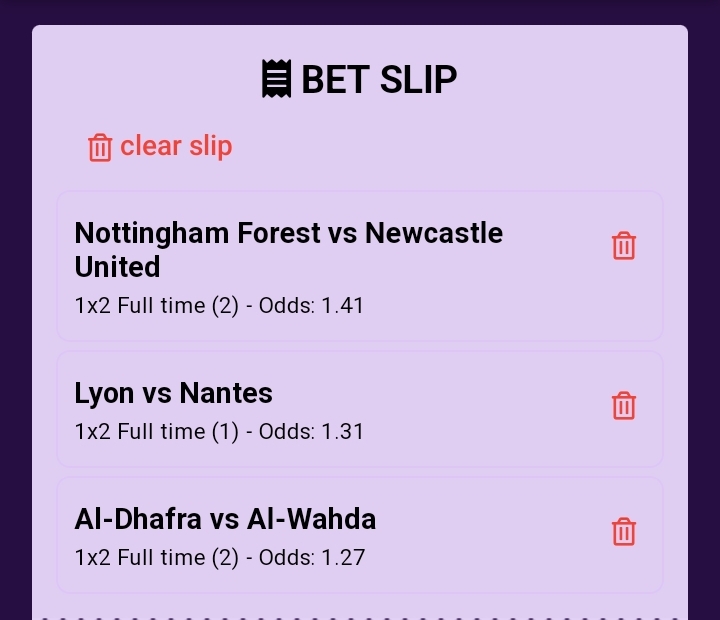Screen dimensions: 720x620
Task: Remove the Al-Dhafra vs Al-Wahda bet
Action: (624, 532)
